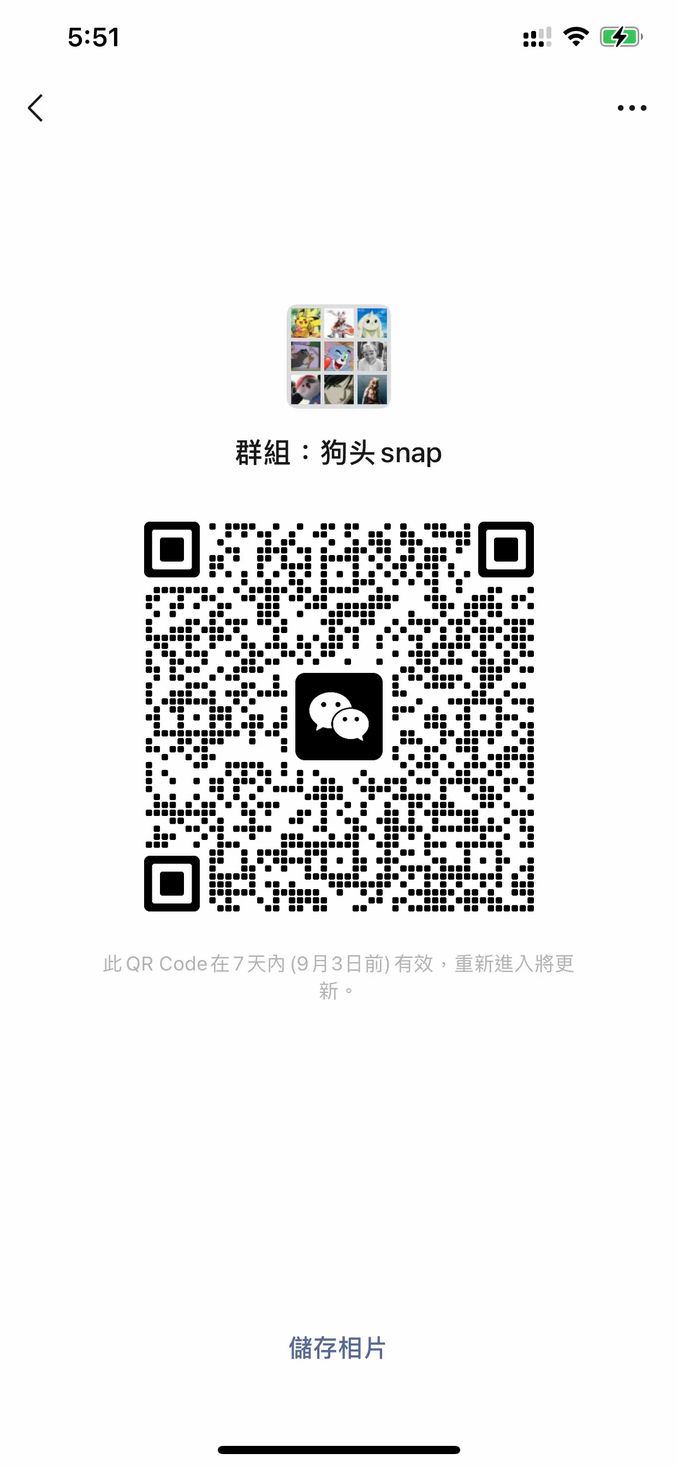The width and height of the screenshot is (678, 1467).
Task: Go back using the top-left arrow
Action: 36,108
